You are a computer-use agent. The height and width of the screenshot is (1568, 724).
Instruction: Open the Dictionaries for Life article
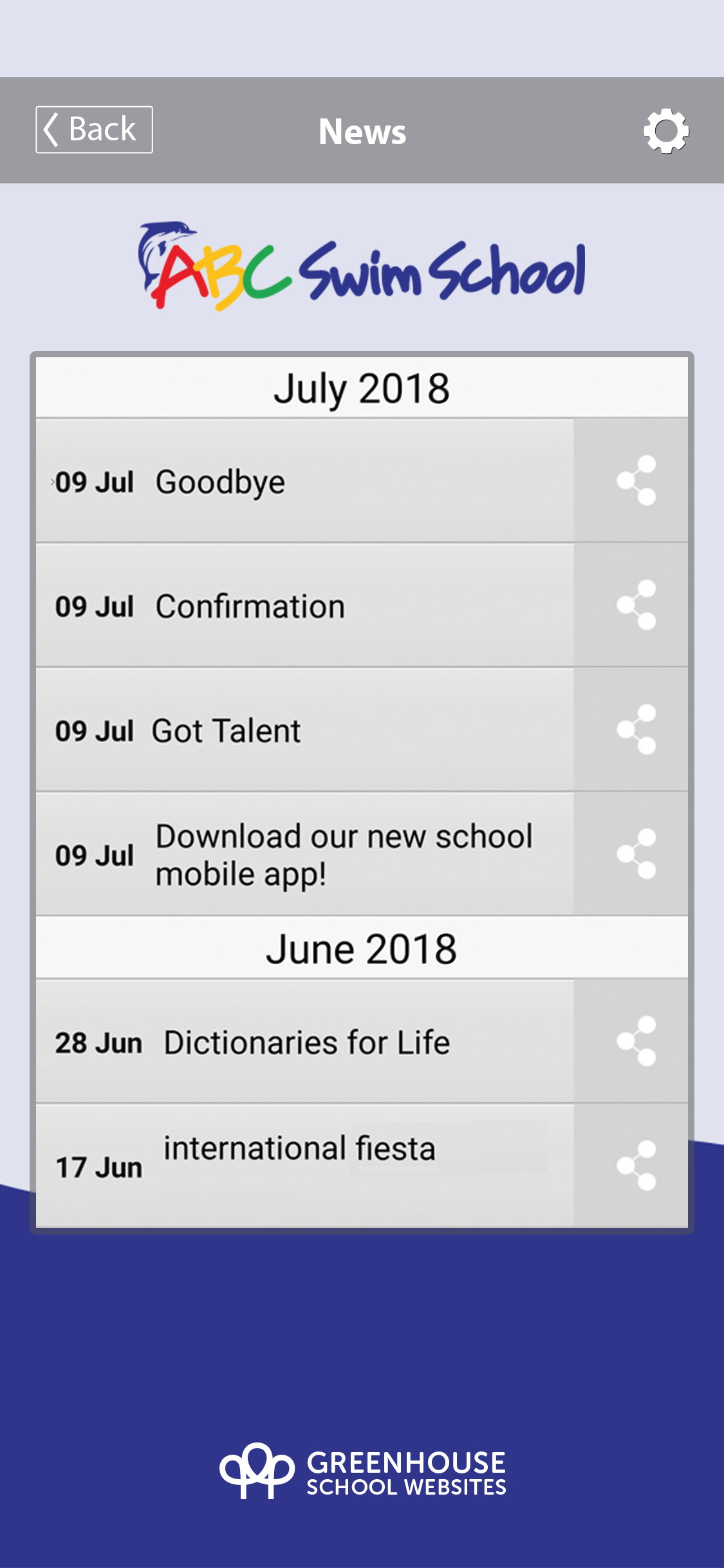click(x=304, y=1041)
